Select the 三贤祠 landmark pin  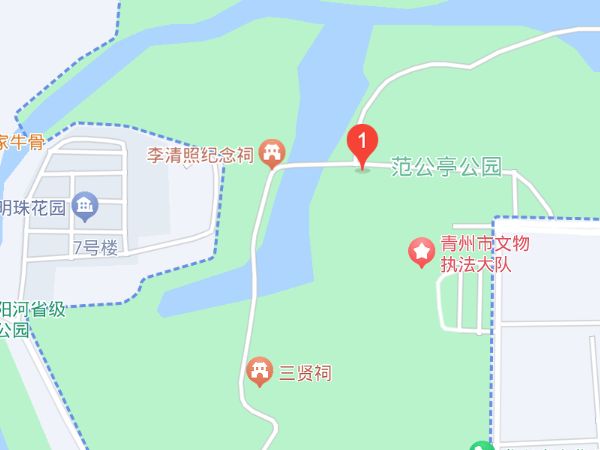259,372
